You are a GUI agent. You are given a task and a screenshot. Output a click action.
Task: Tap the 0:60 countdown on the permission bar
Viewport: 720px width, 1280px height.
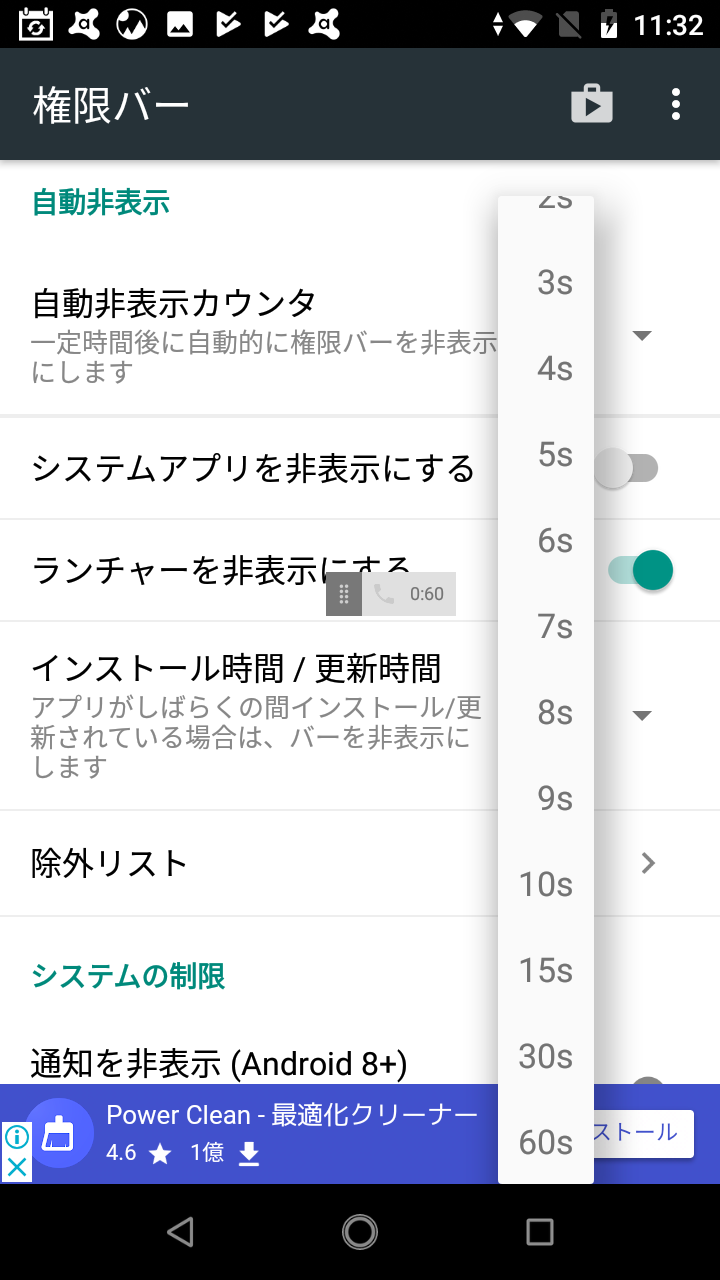pyautogui.click(x=428, y=594)
